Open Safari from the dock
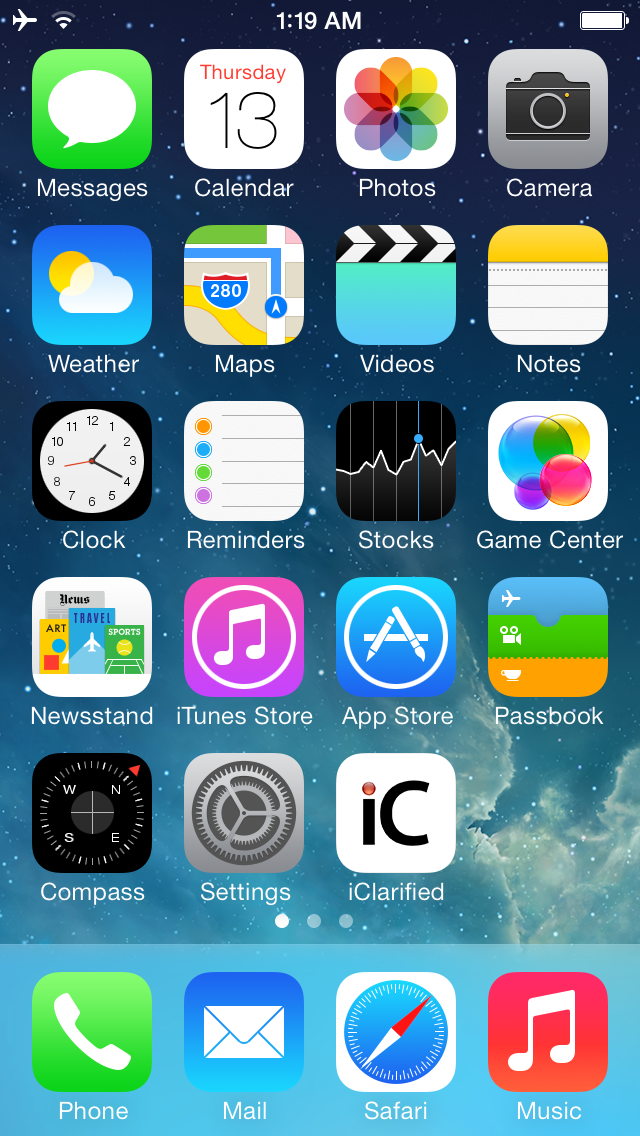 396,1032
